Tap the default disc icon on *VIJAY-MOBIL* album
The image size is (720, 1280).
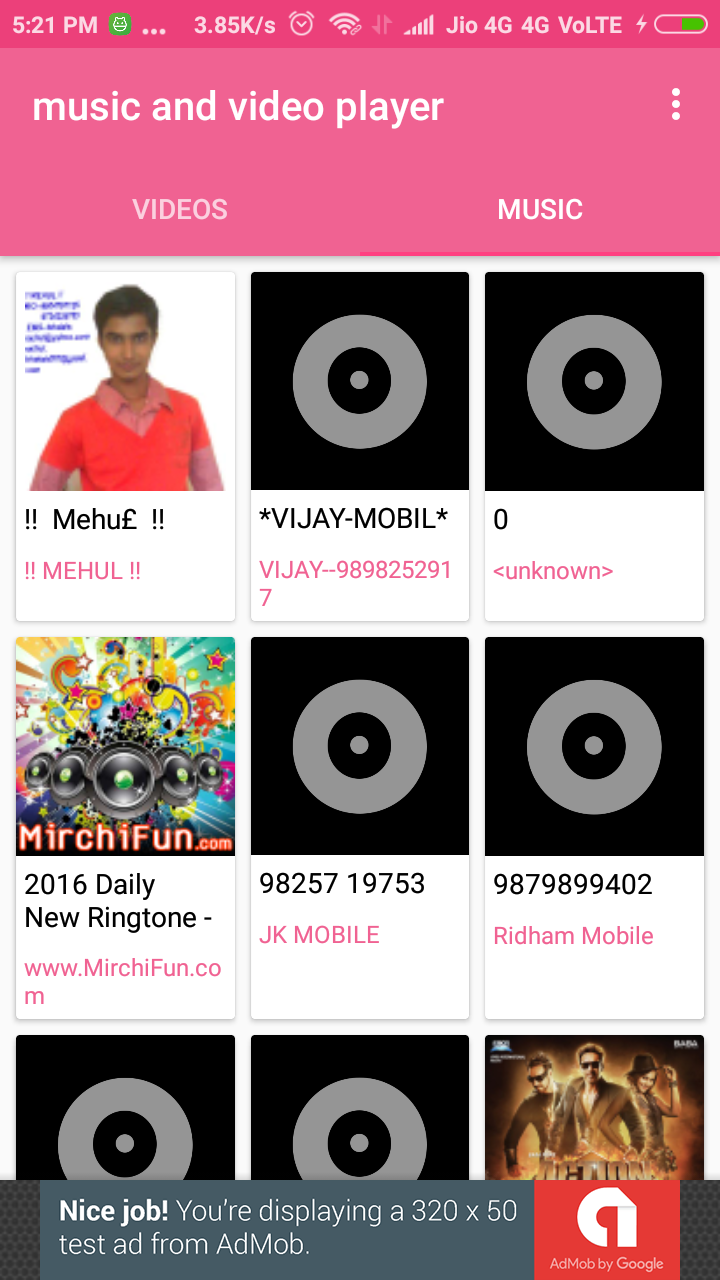359,381
